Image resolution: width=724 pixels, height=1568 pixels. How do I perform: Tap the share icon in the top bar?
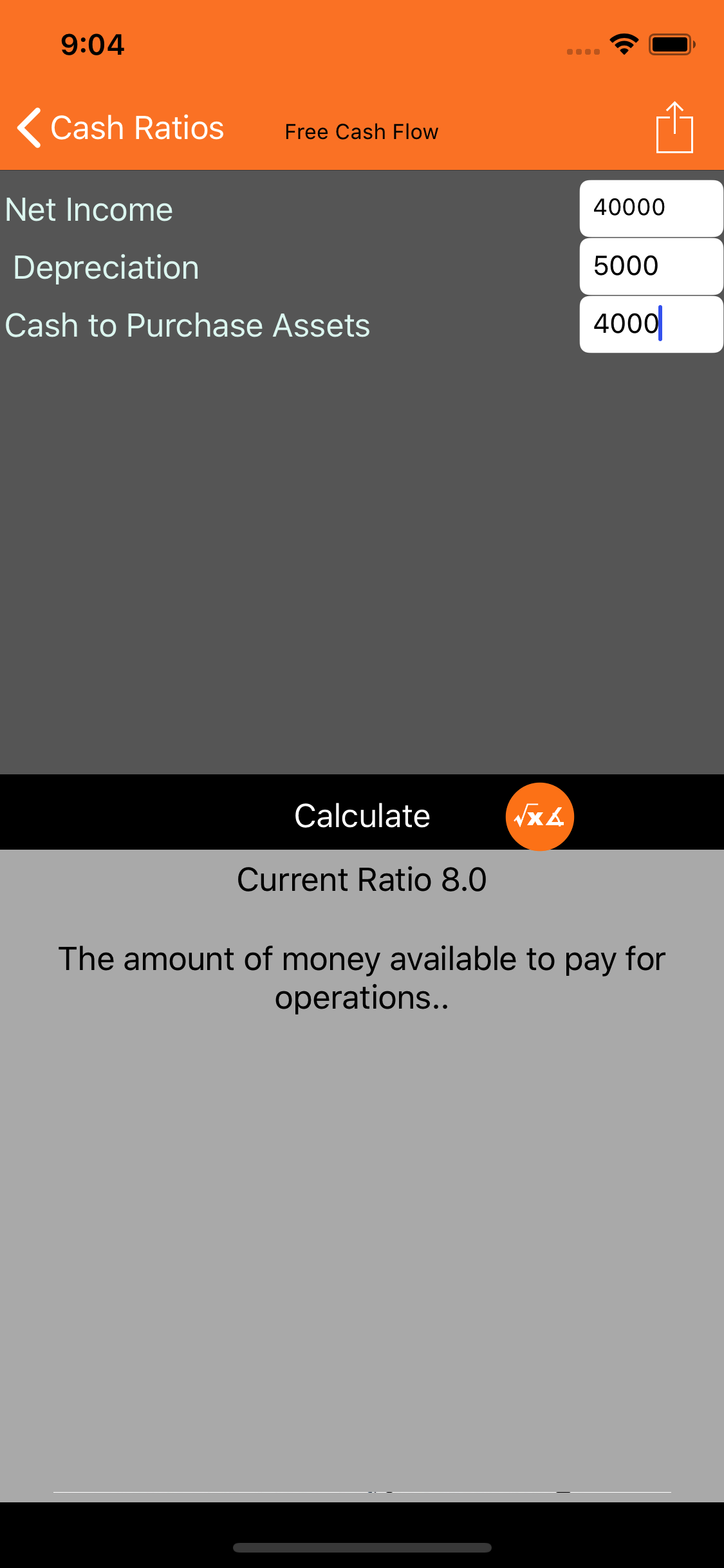click(x=675, y=127)
